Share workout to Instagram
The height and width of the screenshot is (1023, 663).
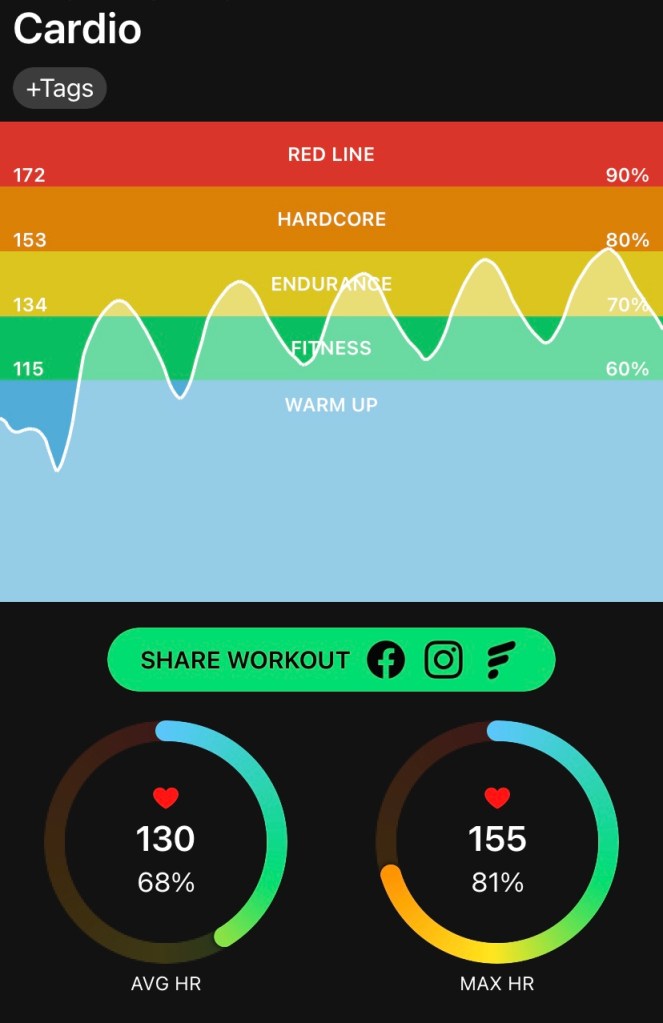pos(444,660)
